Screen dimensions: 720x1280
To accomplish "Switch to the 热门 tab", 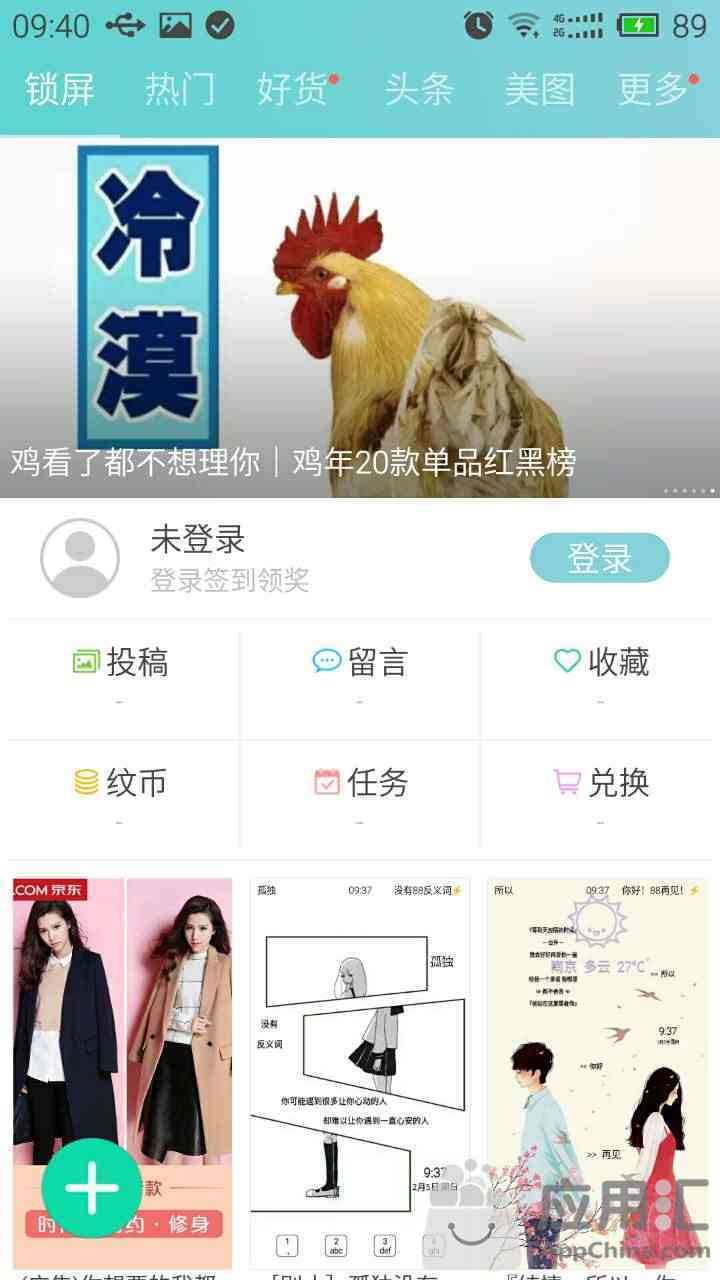I will pos(180,90).
